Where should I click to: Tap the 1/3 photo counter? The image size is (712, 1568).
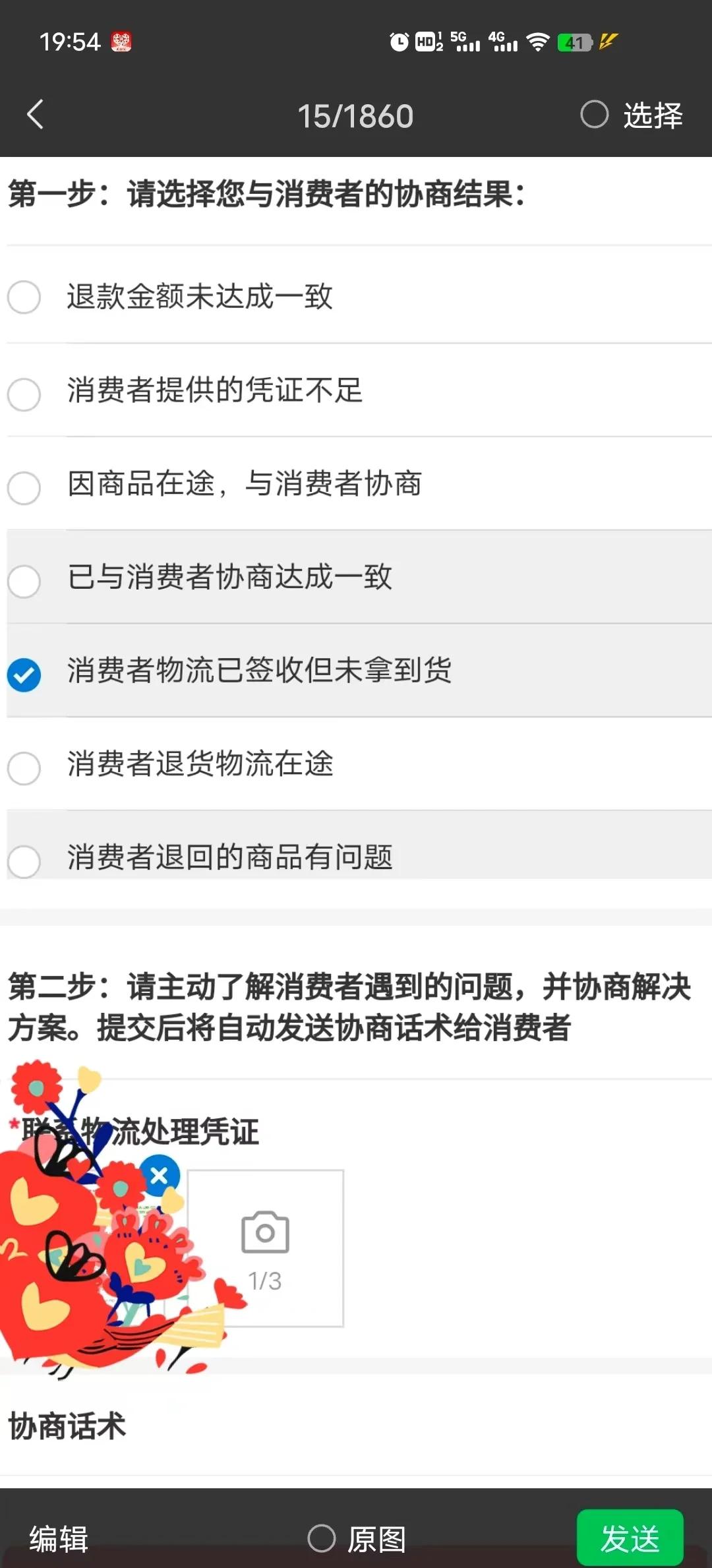pos(264,1281)
